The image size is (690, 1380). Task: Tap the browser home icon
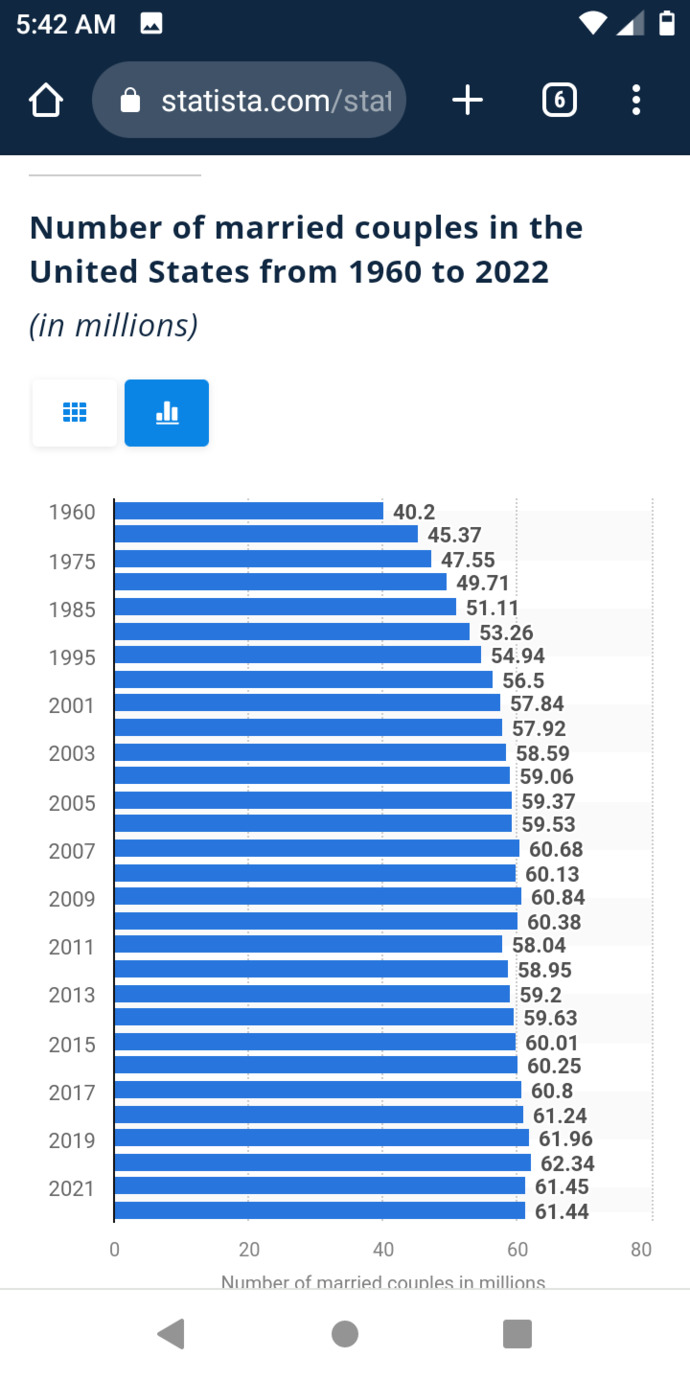[x=46, y=100]
